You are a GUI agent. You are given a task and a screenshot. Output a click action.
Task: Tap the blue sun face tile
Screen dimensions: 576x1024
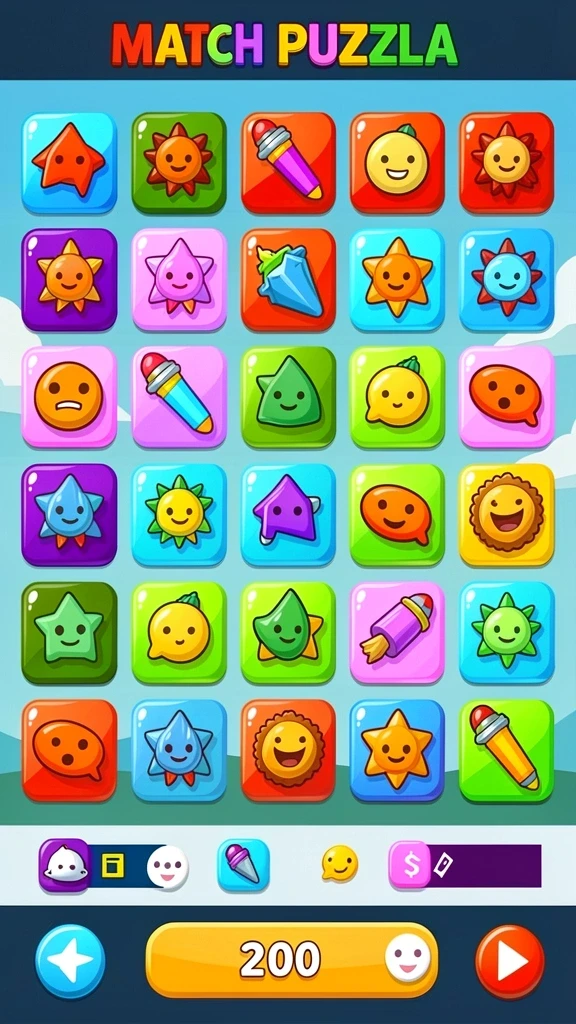(507, 280)
